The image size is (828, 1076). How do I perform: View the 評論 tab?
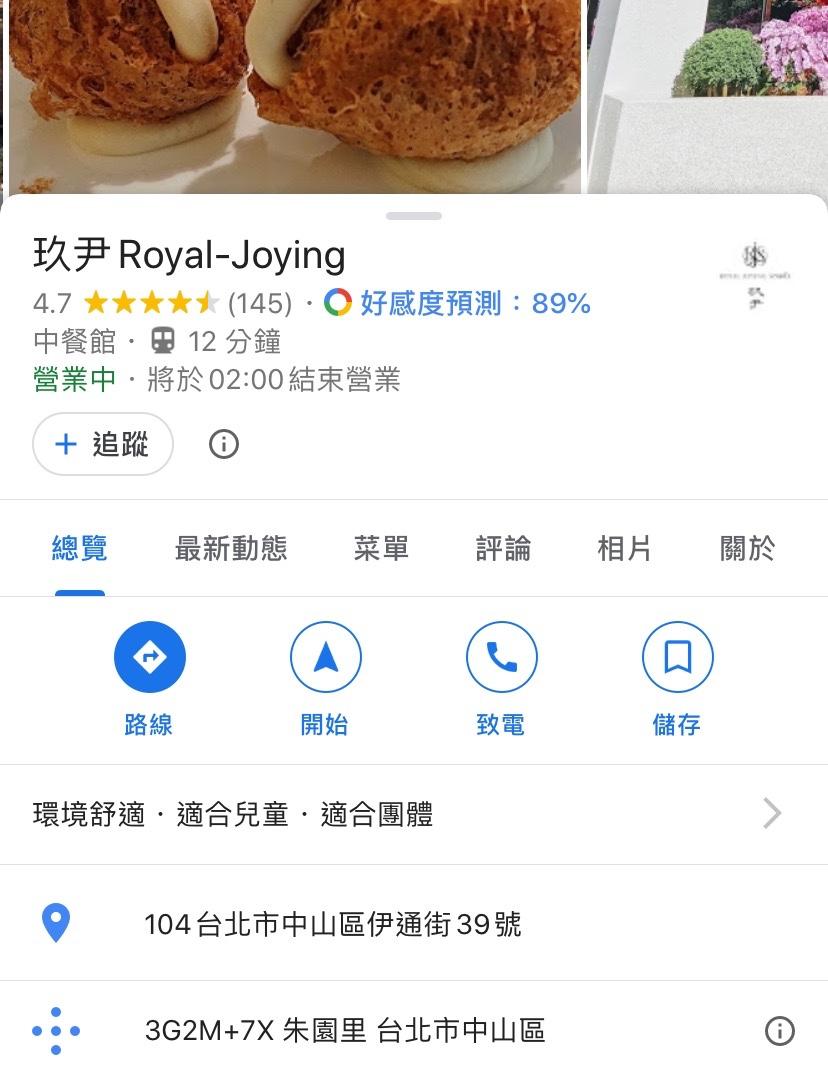click(x=503, y=548)
